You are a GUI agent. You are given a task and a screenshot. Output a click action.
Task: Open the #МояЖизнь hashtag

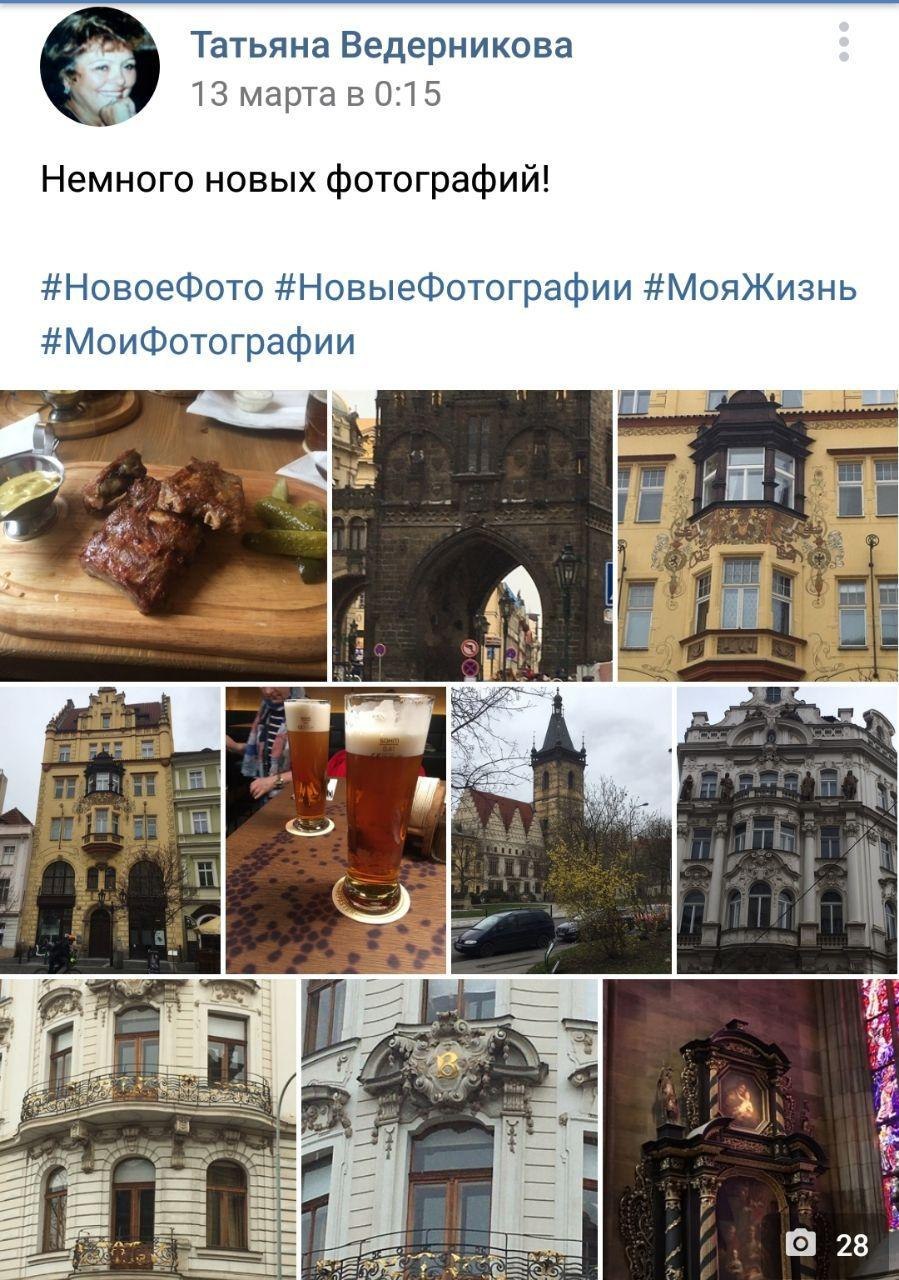[749, 289]
